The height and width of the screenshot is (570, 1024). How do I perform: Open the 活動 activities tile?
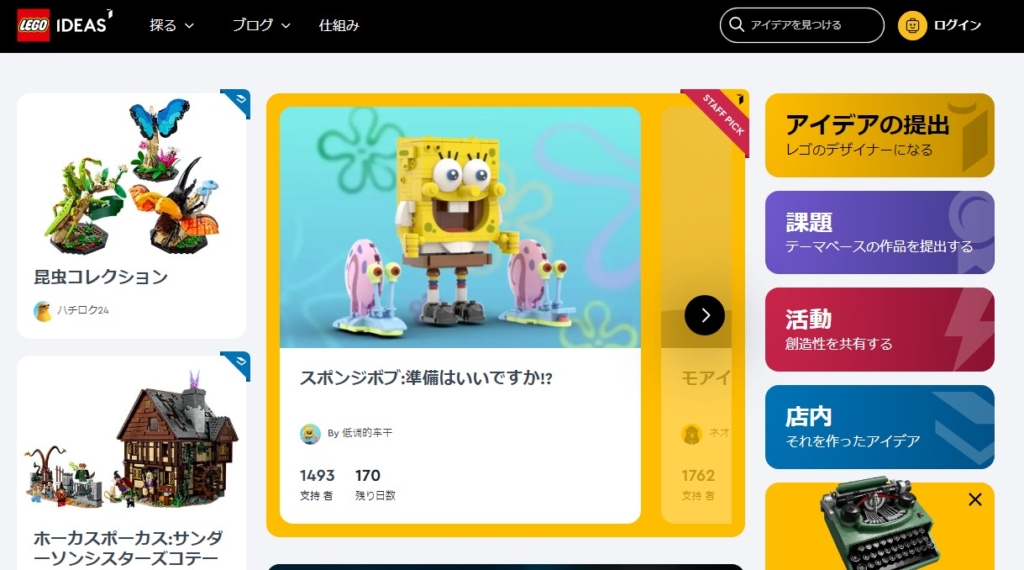point(879,329)
